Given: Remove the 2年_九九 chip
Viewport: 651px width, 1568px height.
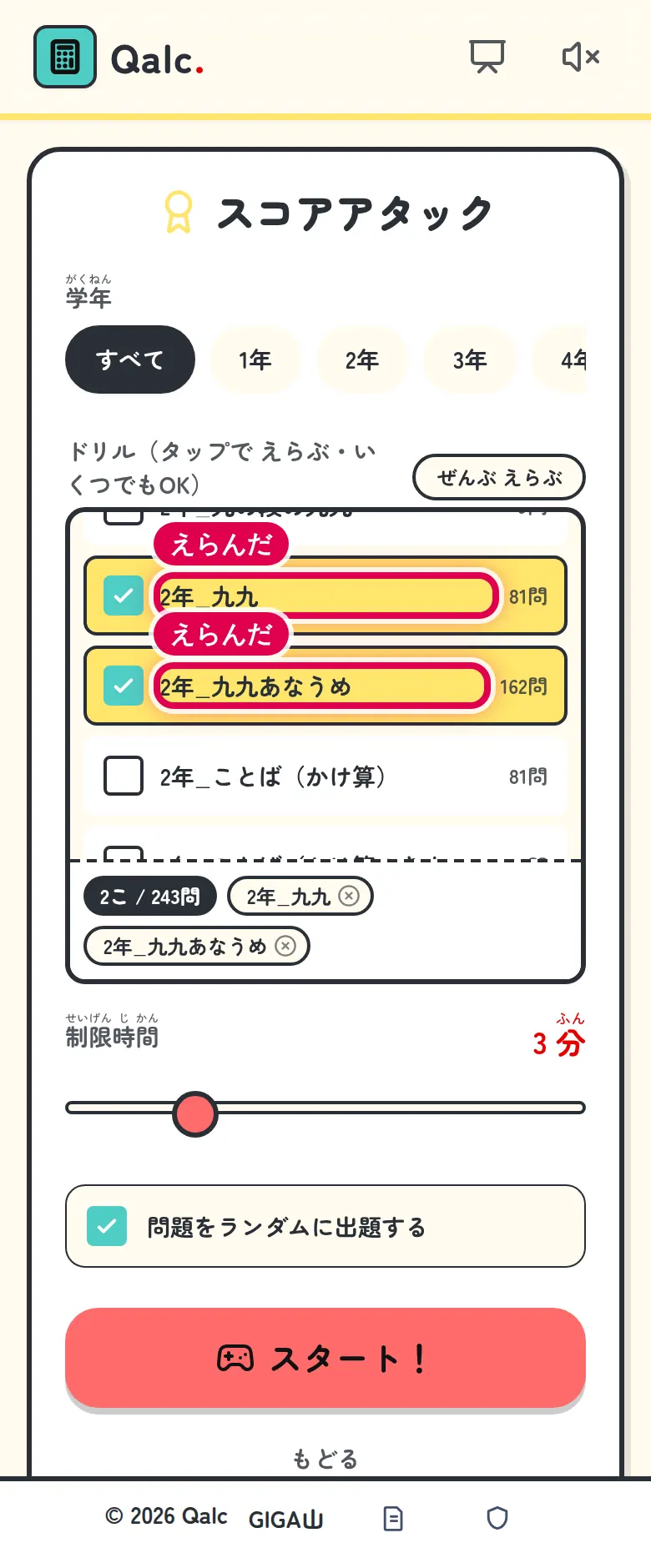Looking at the screenshot, I should (349, 896).
